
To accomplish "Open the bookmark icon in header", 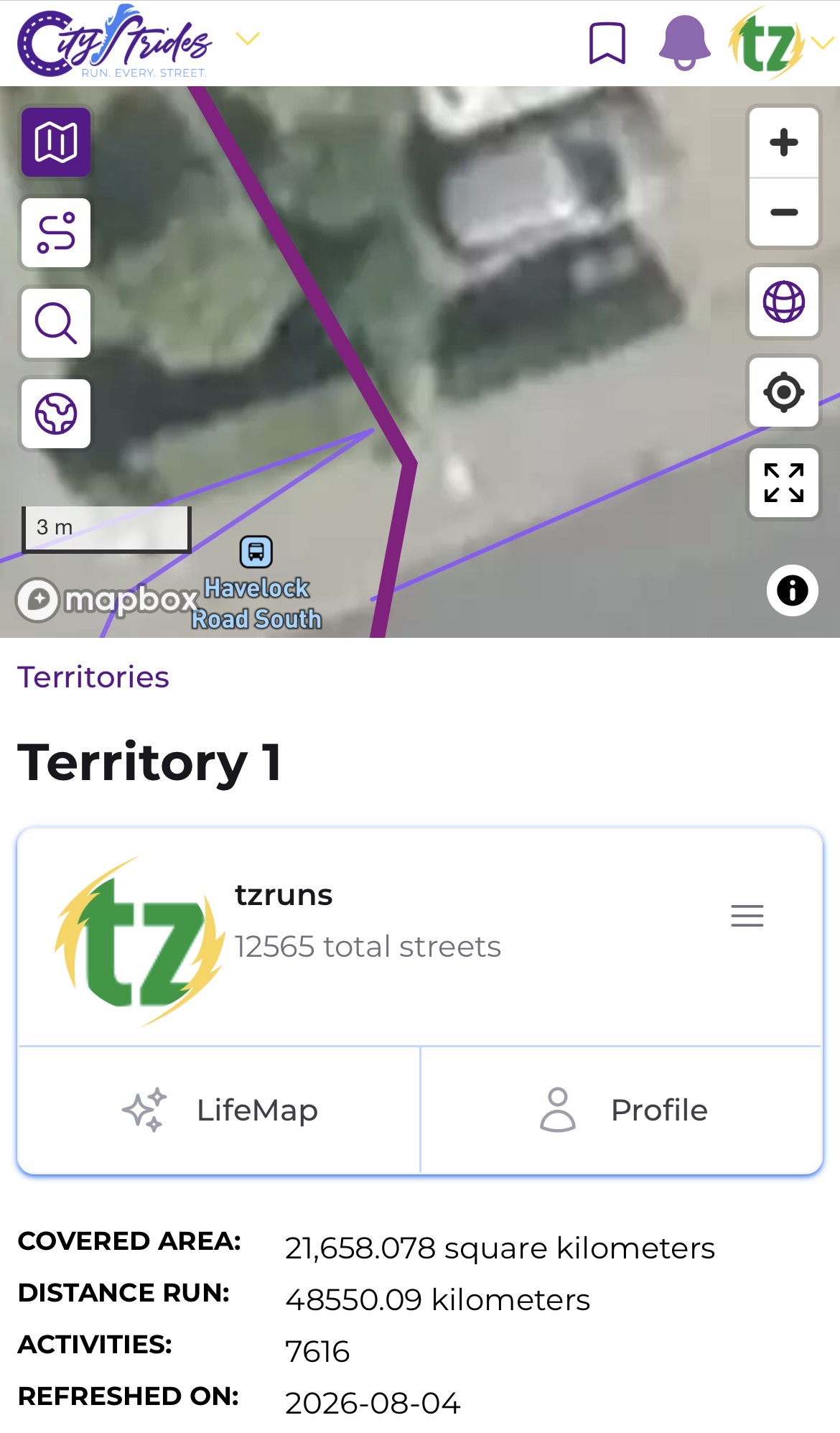I will coord(607,43).
